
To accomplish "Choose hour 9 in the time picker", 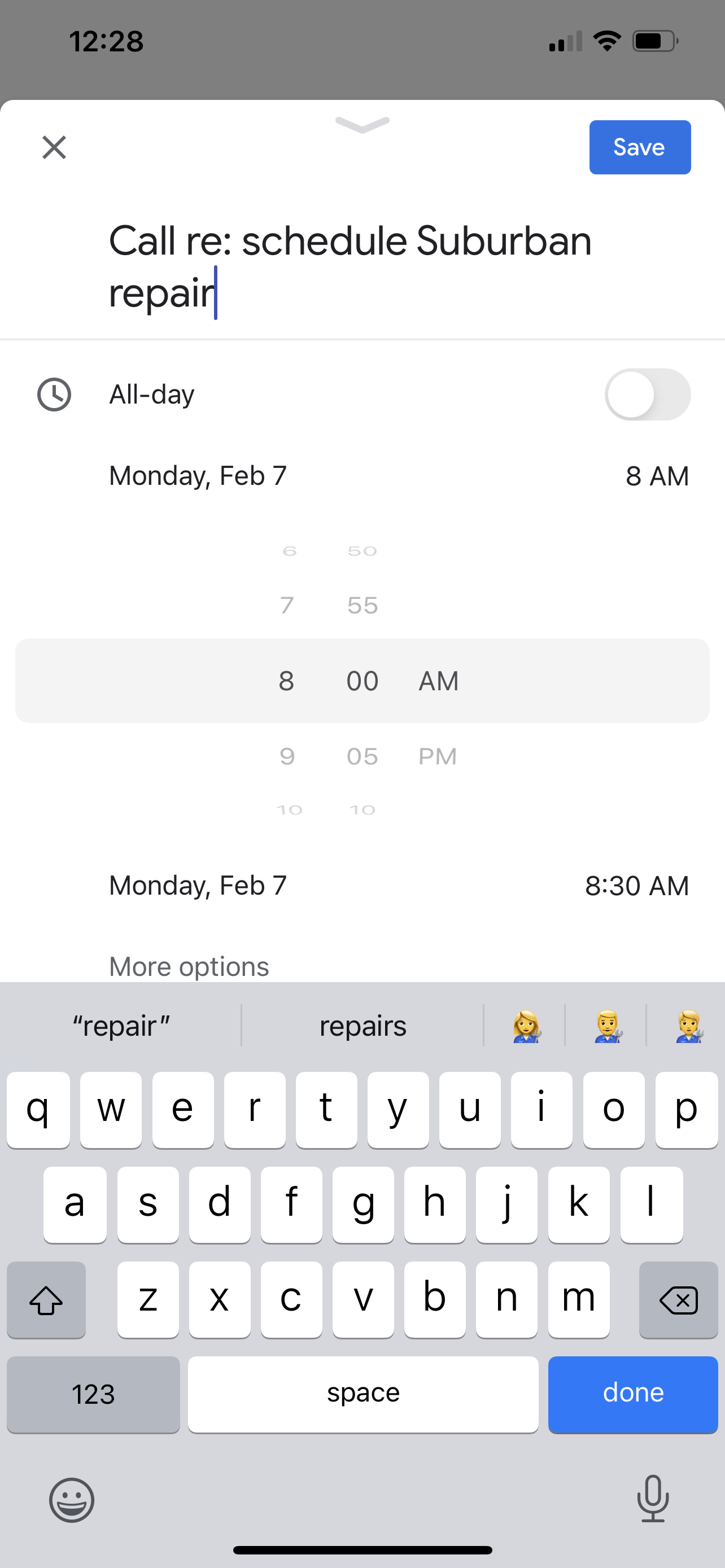I will (287, 756).
